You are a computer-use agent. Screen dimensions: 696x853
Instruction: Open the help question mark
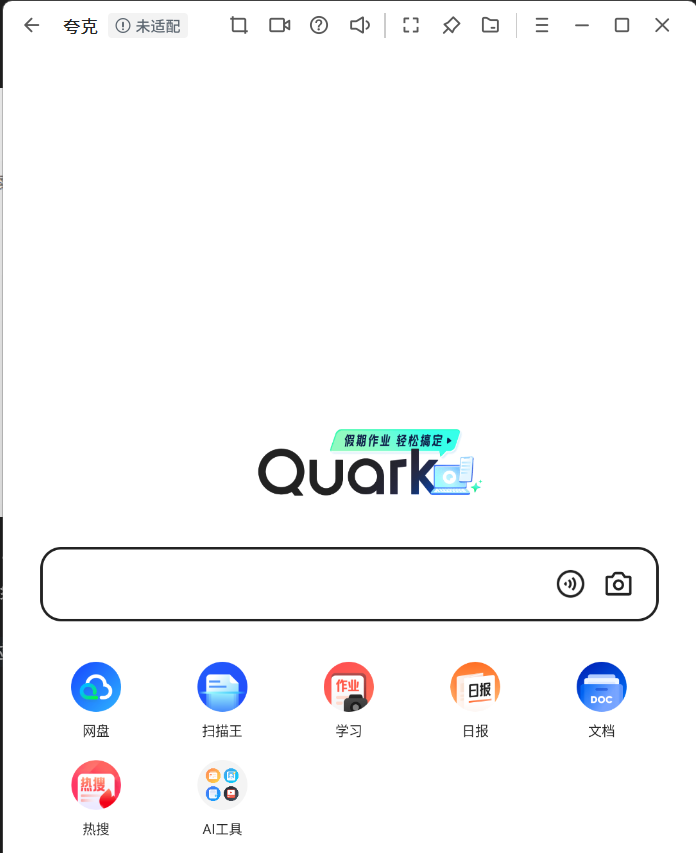click(319, 26)
